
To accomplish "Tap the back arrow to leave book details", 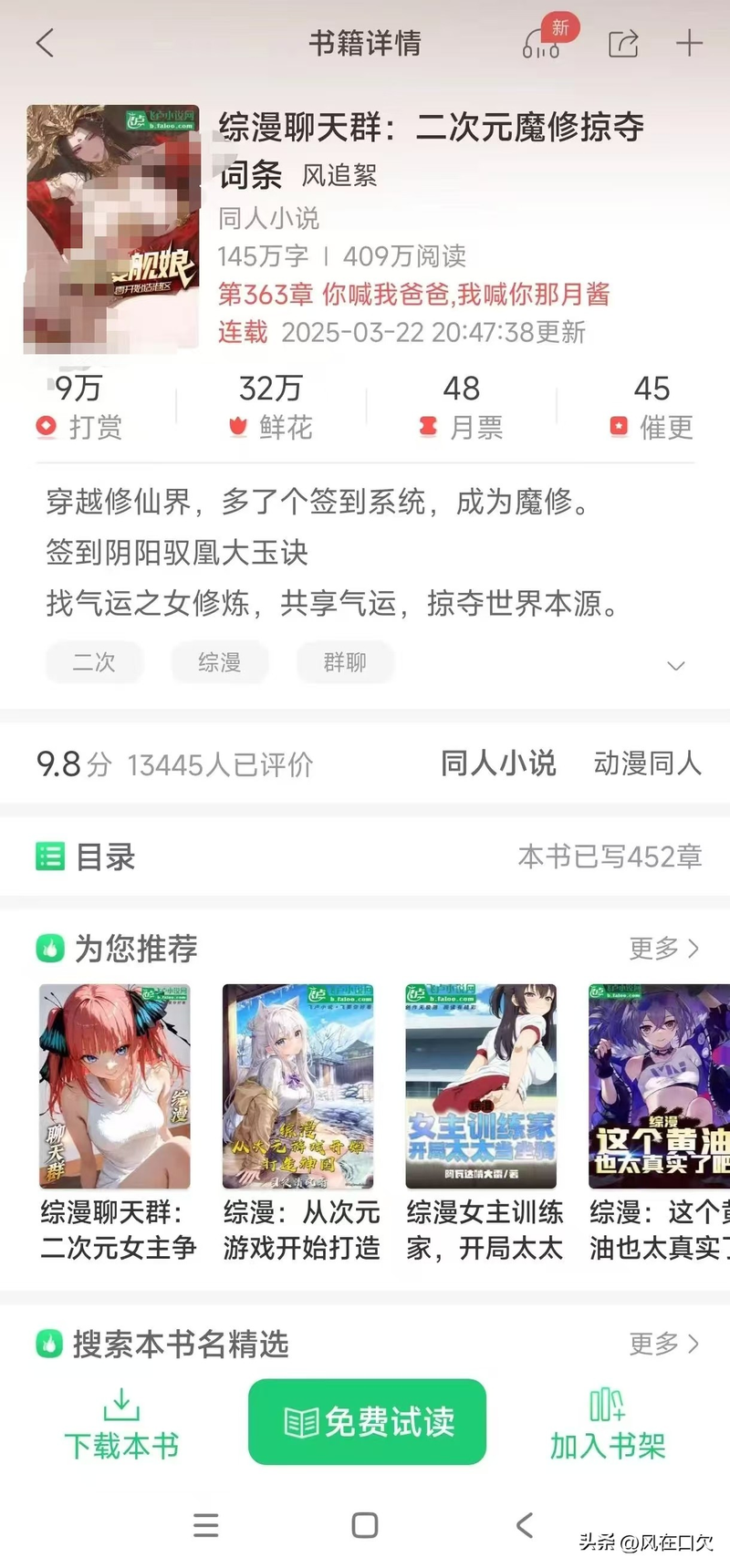I will point(44,43).
